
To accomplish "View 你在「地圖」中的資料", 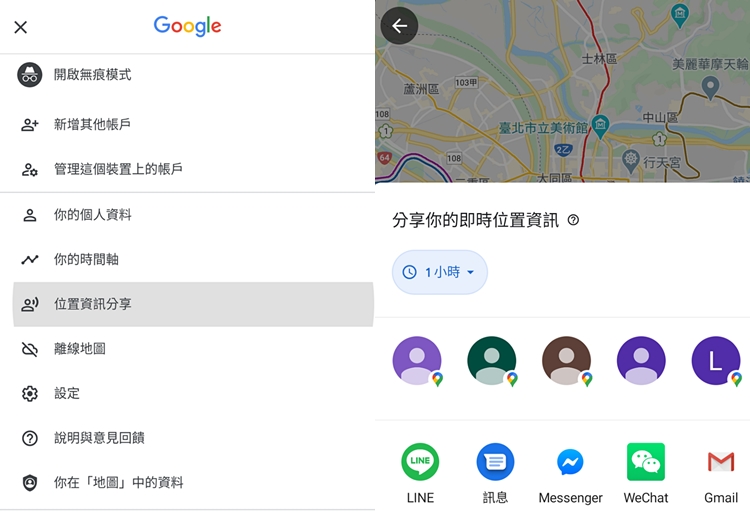I will coord(118,483).
